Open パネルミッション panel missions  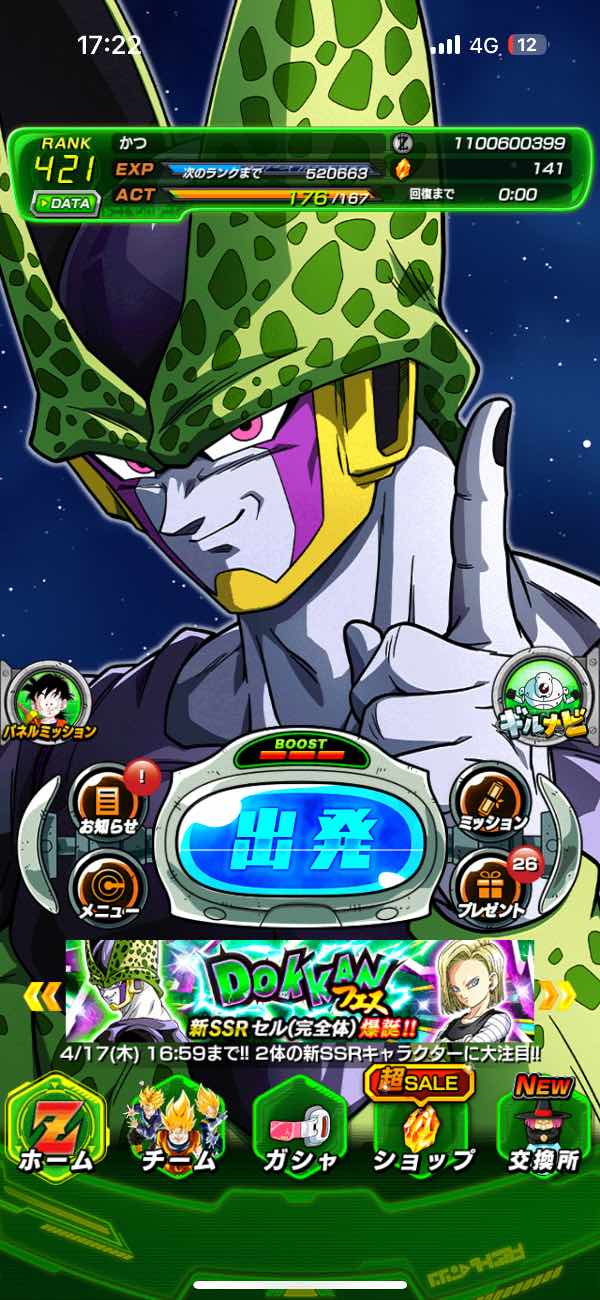coord(49,702)
